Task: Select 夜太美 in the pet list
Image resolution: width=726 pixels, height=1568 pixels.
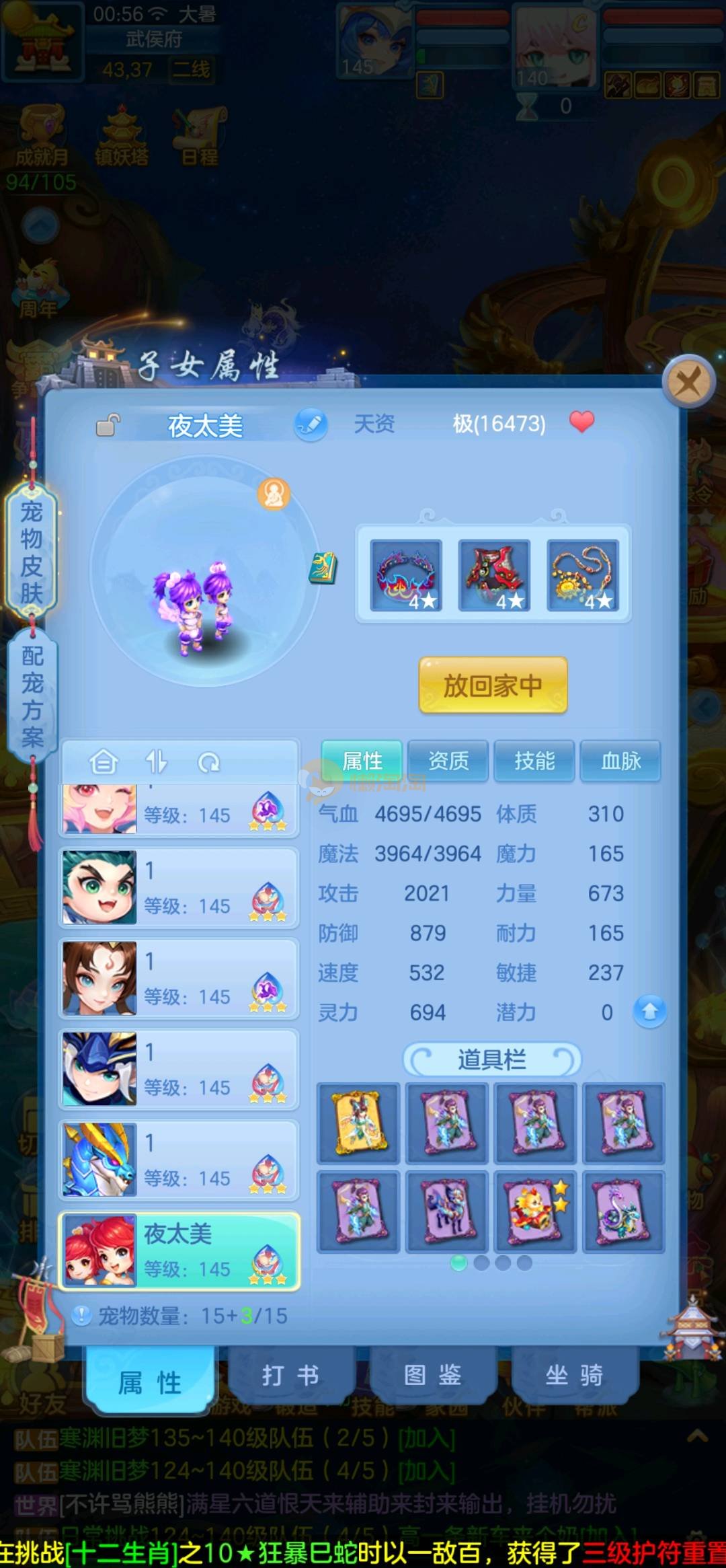Action: [179, 1251]
